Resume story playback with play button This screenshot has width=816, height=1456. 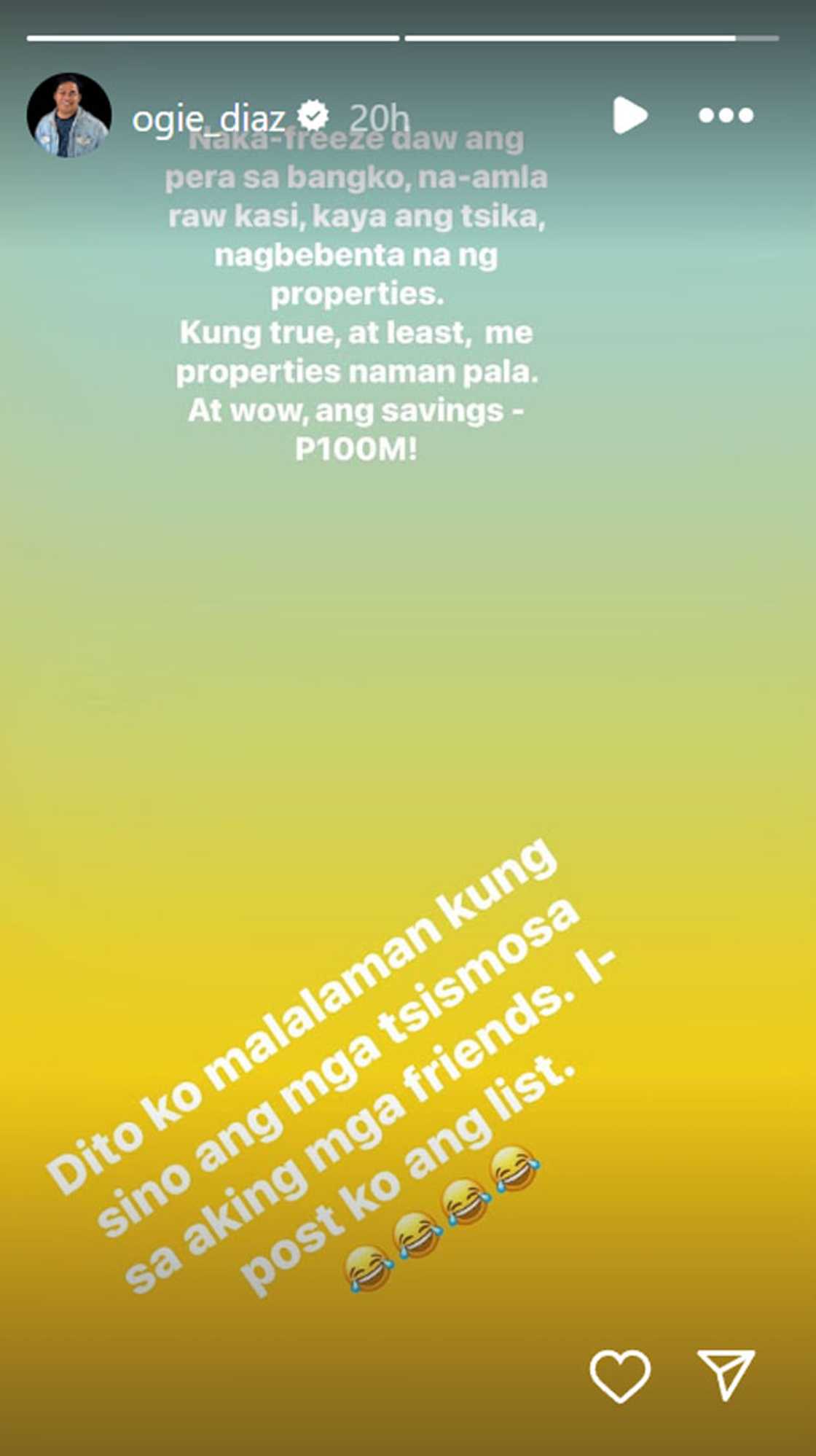[629, 115]
